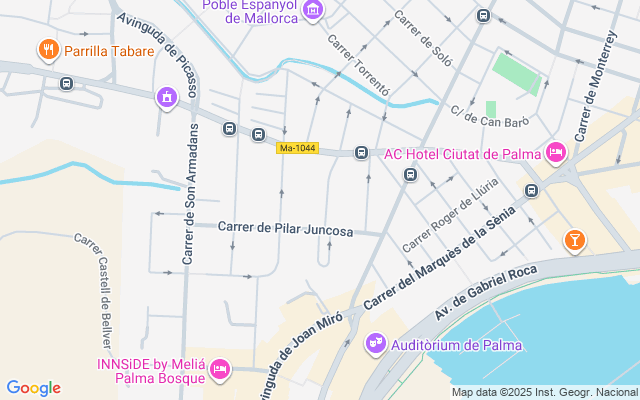Tap the orange cocktail bar pin
This screenshot has width=640, height=400.
tap(575, 241)
